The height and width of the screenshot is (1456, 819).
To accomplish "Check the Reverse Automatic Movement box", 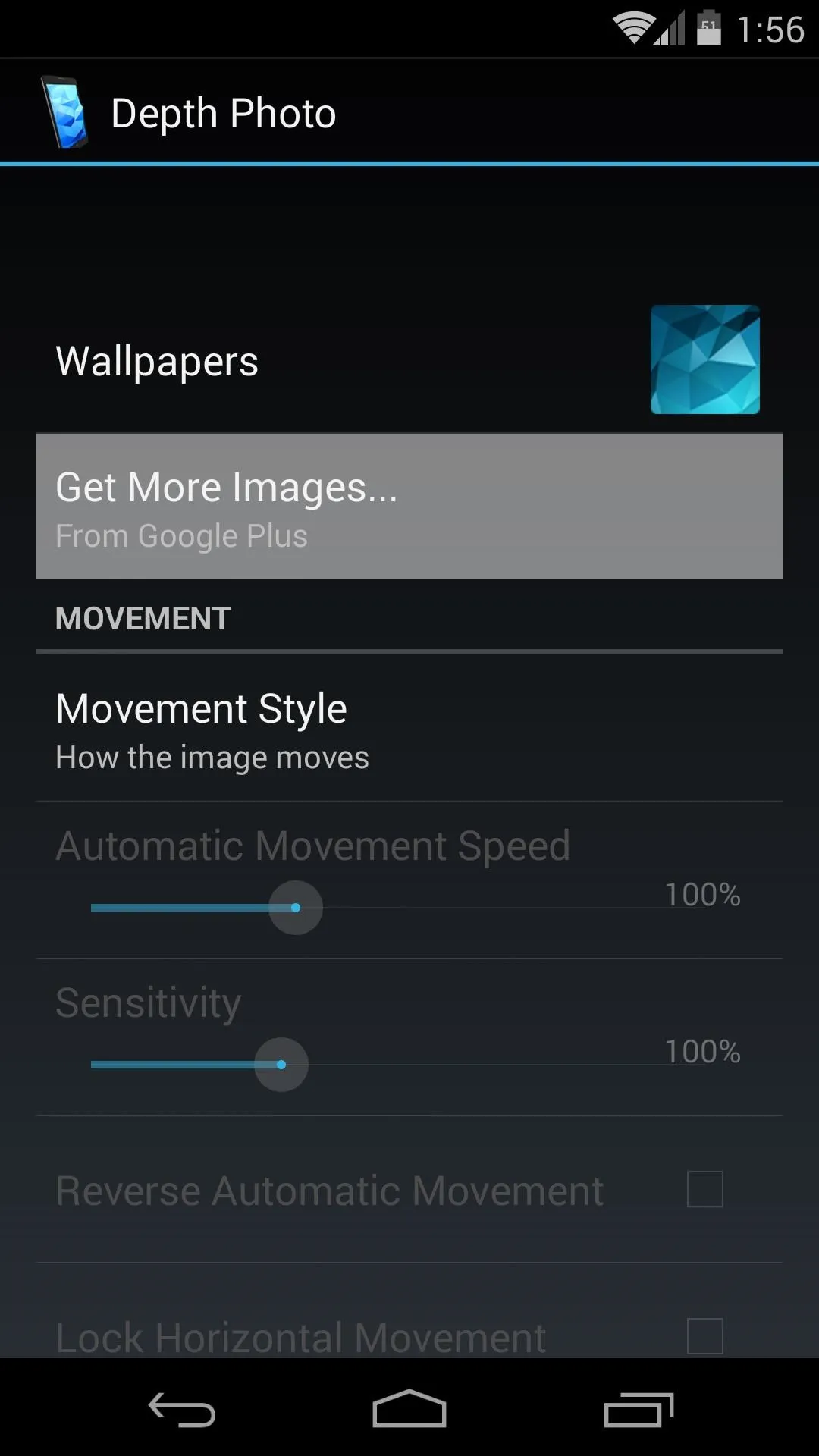I will (704, 1189).
